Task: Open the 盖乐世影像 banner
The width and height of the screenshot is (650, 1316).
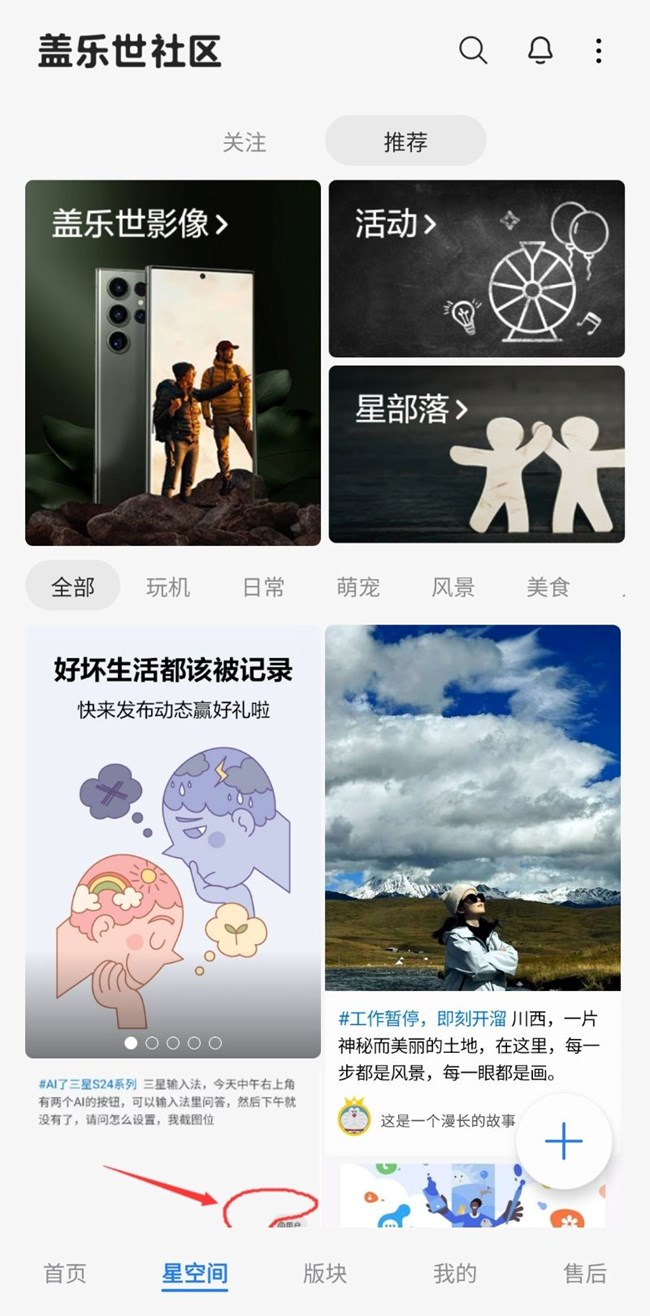Action: coord(173,362)
